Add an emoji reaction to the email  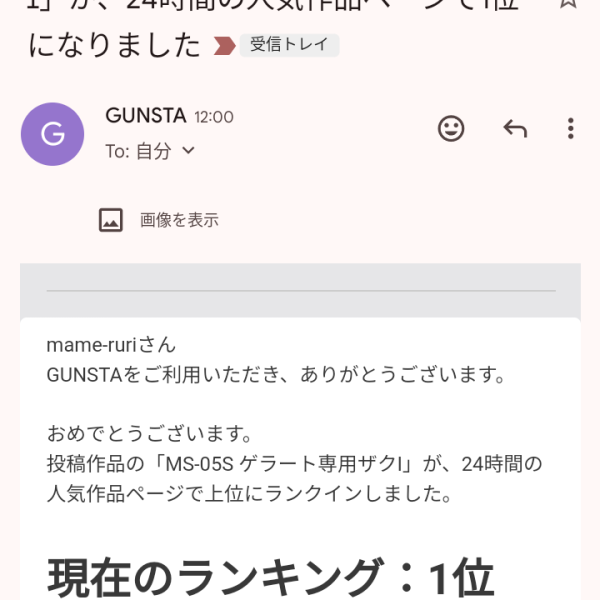pos(452,128)
